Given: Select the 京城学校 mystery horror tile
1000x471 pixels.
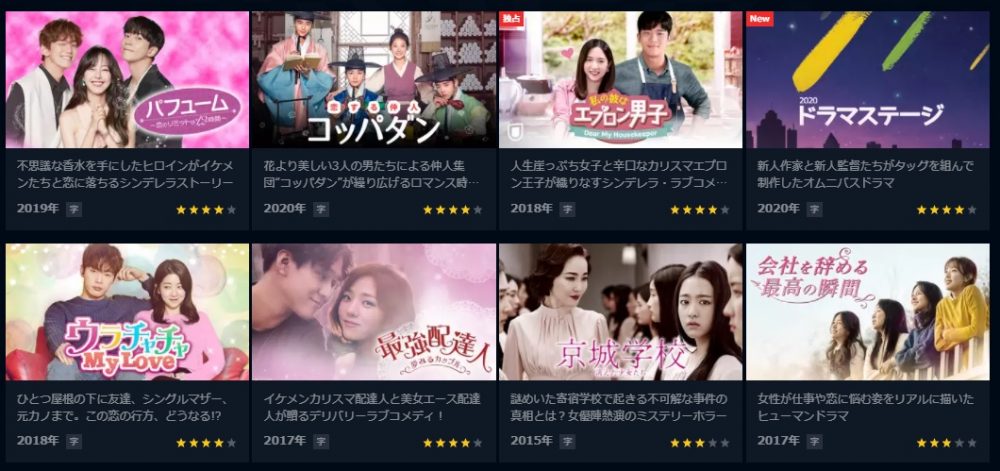Looking at the screenshot, I should pyautogui.click(x=620, y=312).
